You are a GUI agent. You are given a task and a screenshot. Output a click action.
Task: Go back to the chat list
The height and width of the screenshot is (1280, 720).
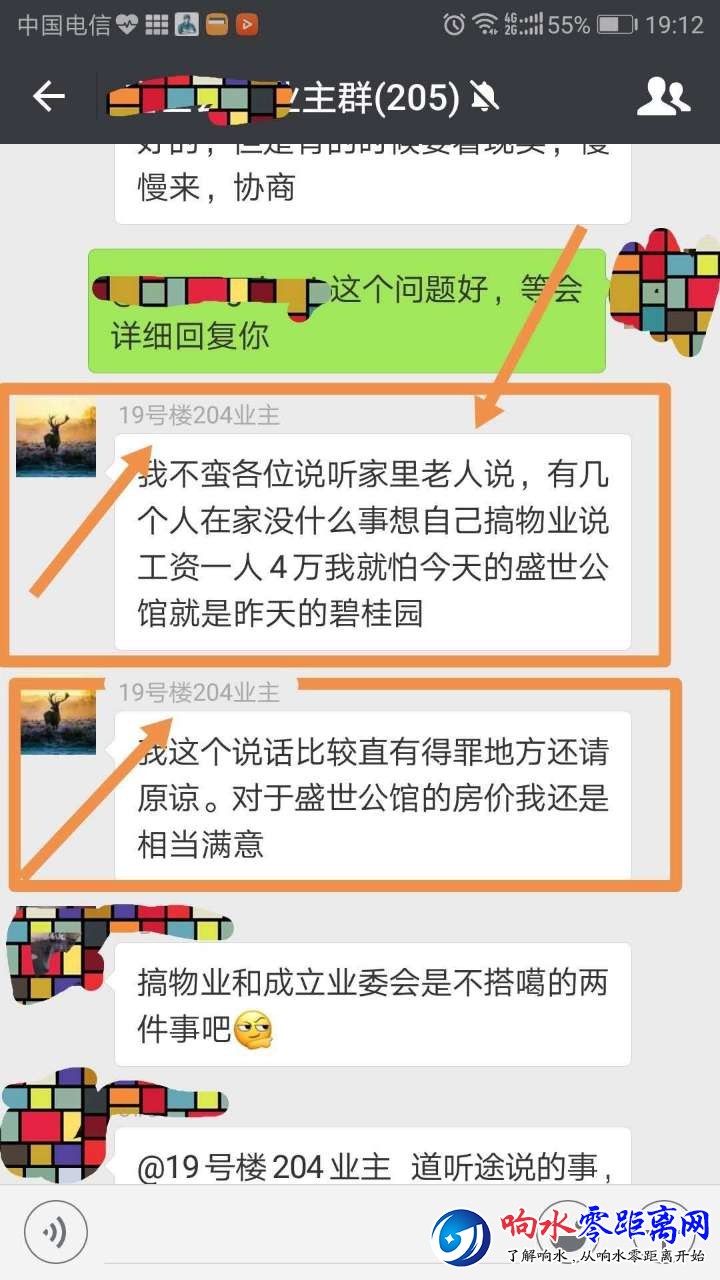pos(48,97)
